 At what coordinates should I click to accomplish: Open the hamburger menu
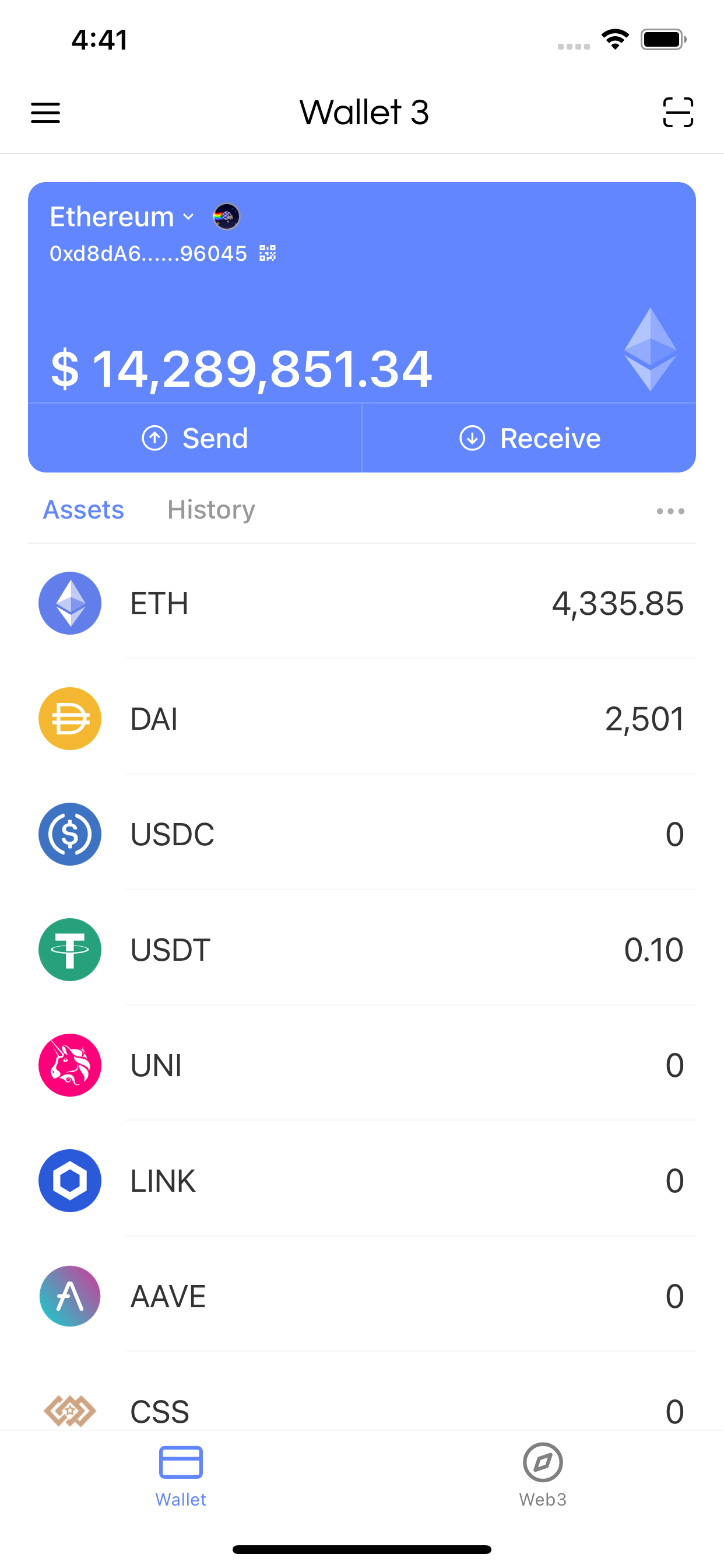point(45,113)
